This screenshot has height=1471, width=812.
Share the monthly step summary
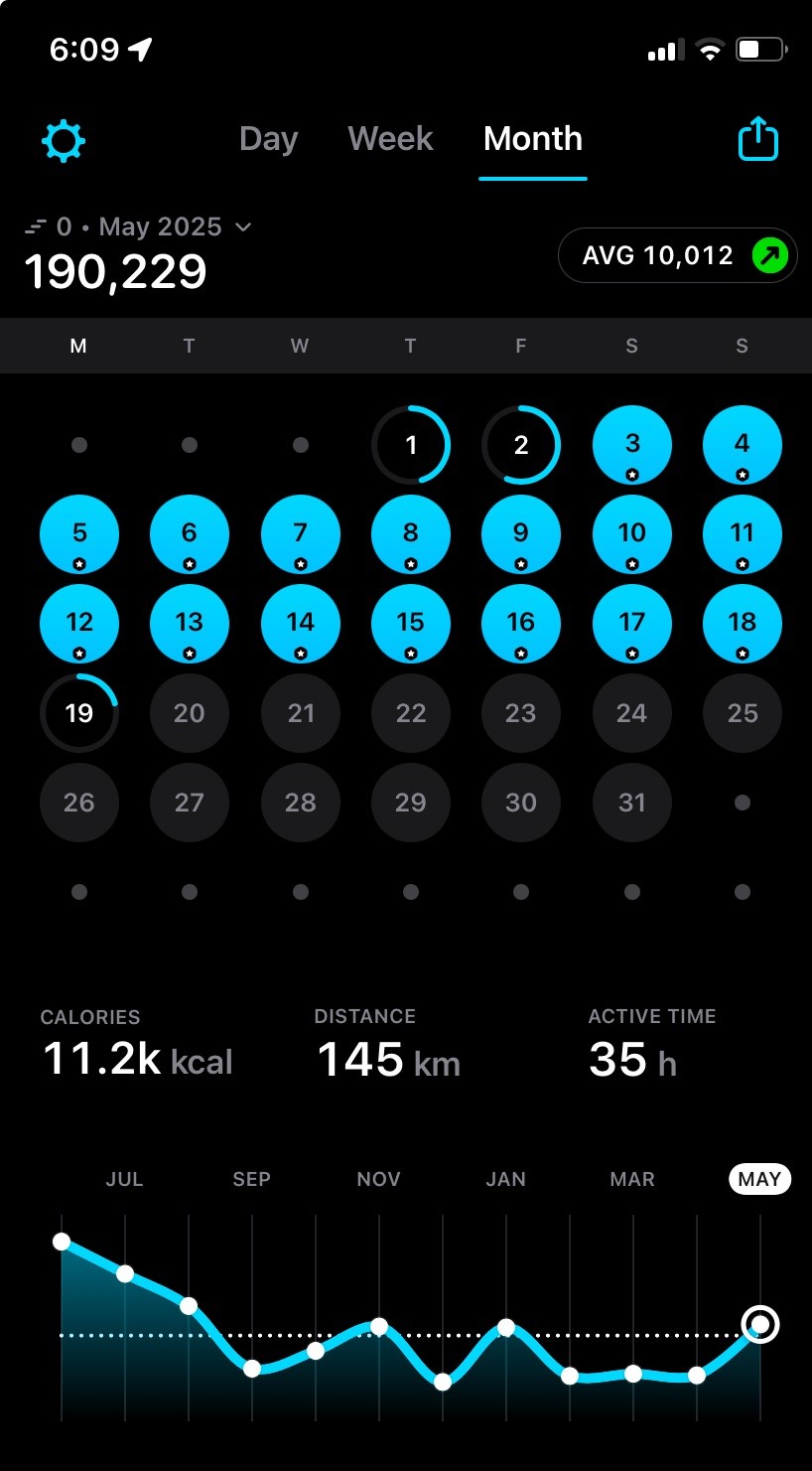coord(758,139)
